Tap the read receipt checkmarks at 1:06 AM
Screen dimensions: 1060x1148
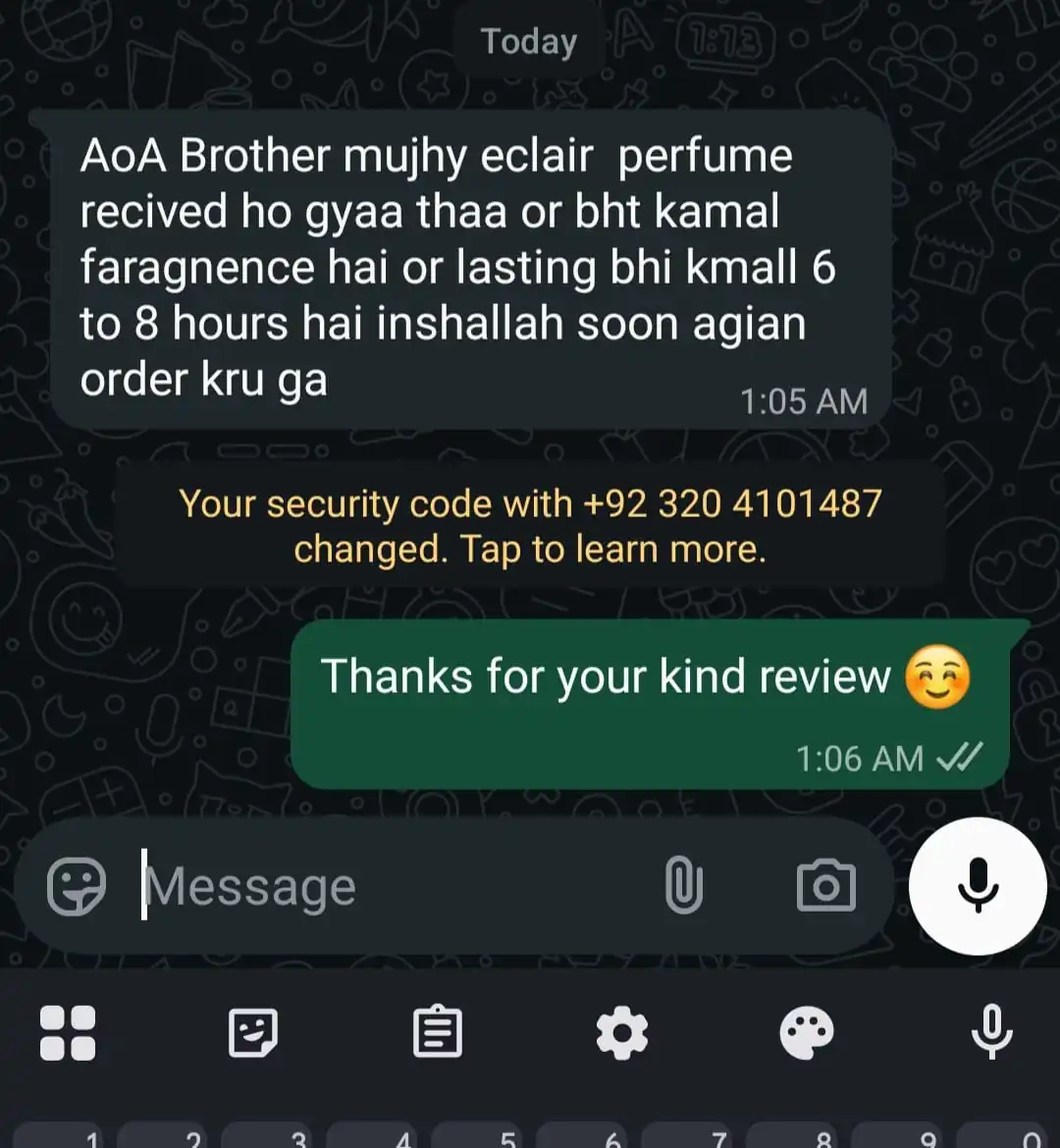coord(958,757)
